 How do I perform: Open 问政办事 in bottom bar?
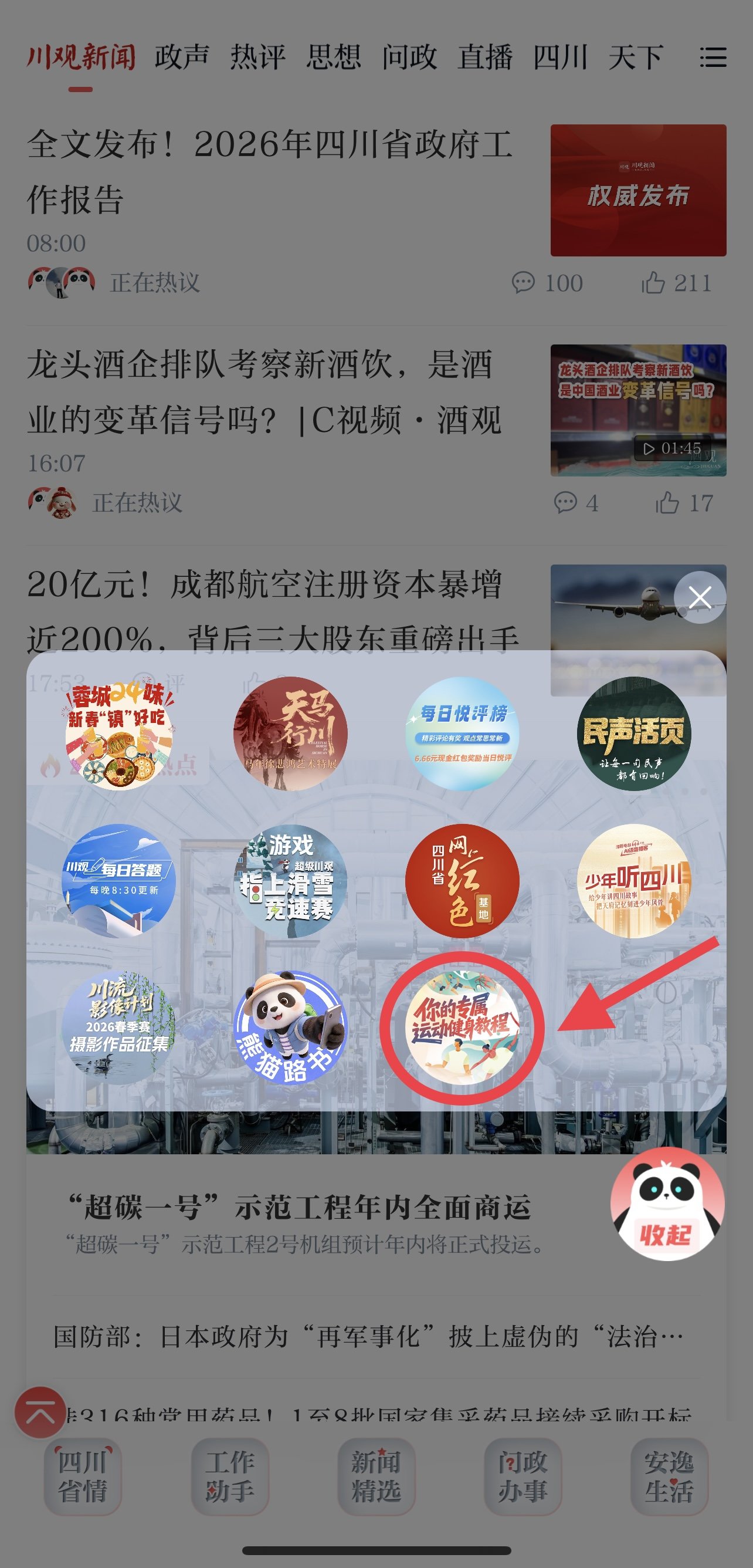(x=523, y=1476)
